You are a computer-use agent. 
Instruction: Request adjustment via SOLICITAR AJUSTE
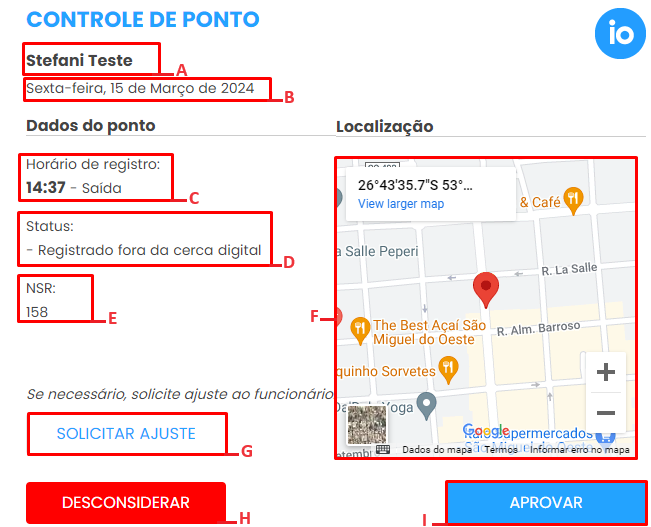[x=126, y=434]
